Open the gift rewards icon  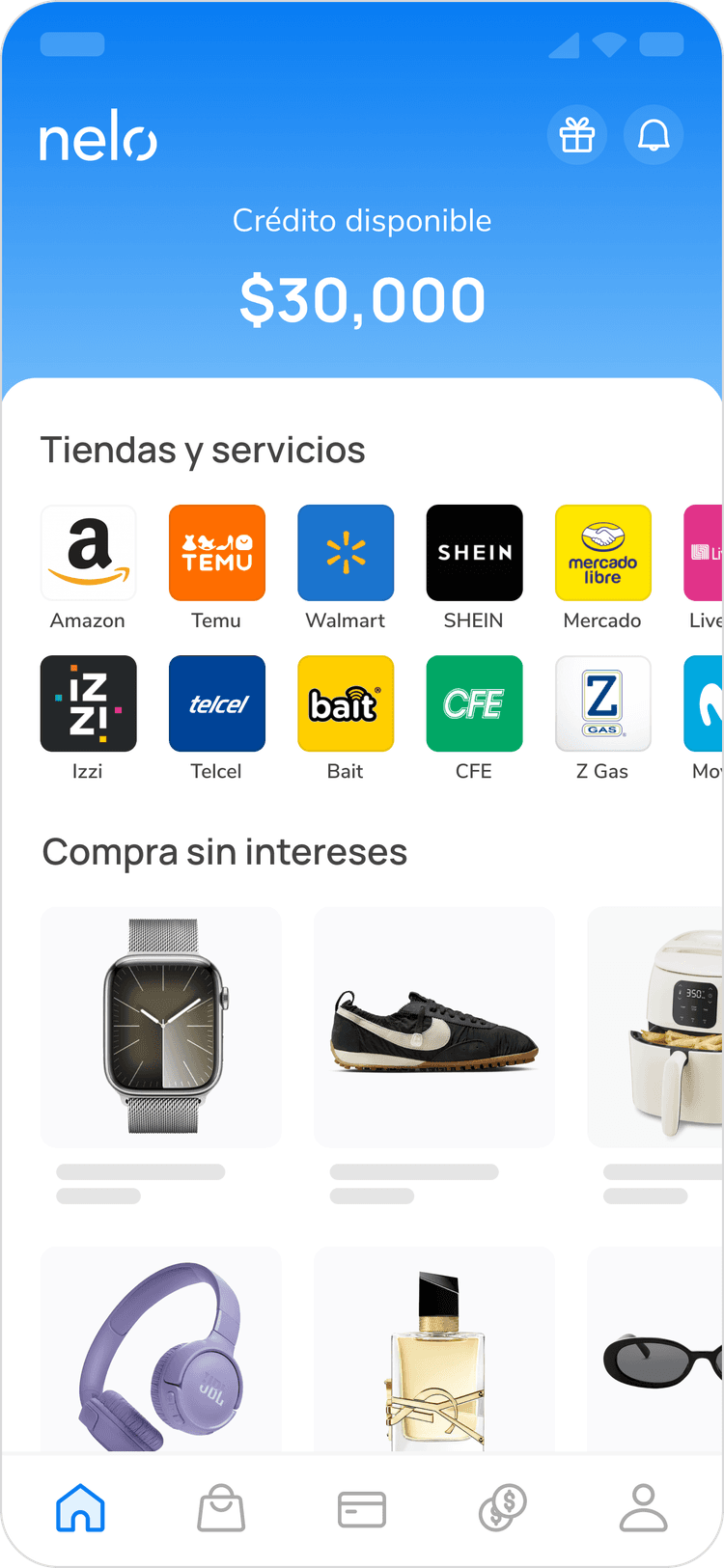(577, 135)
